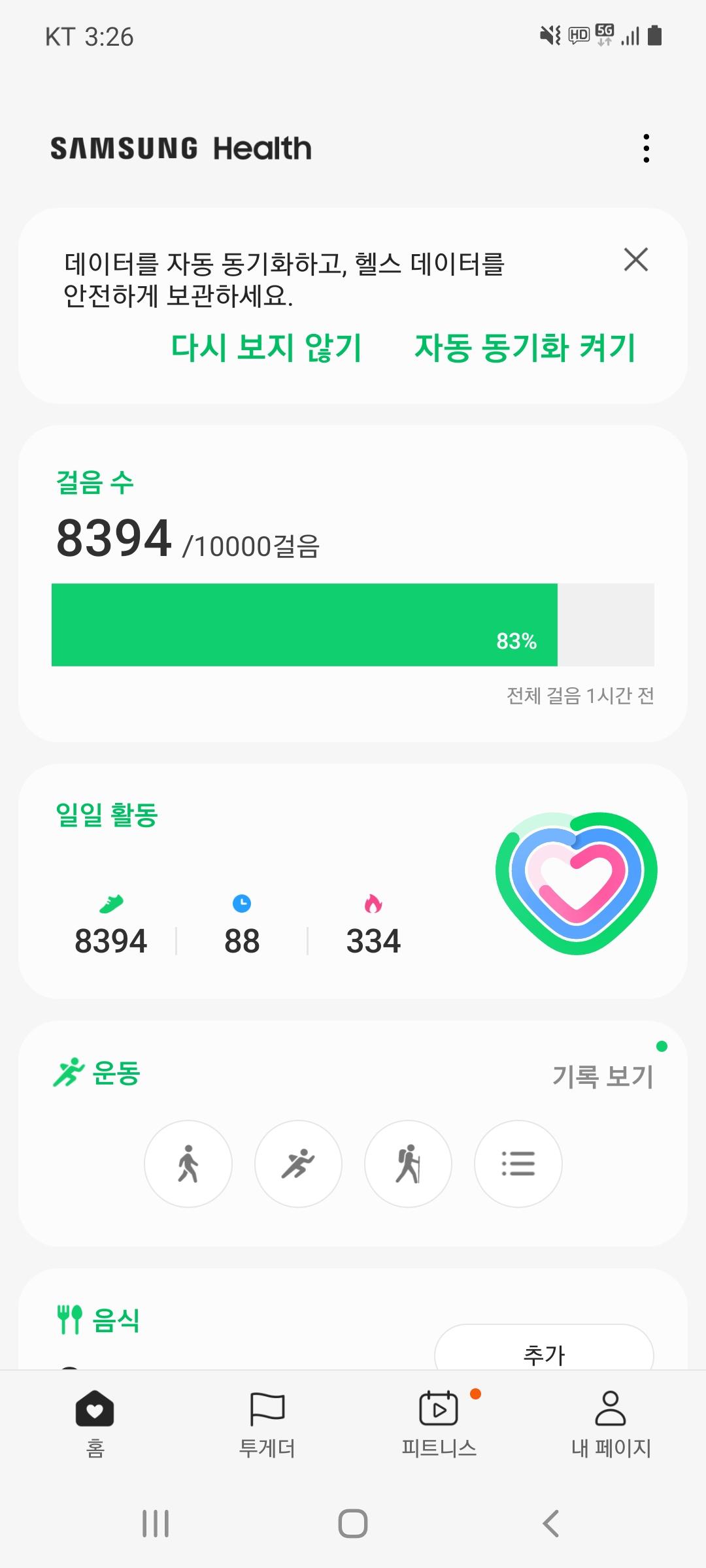This screenshot has height=1568, width=706.
Task: View exercise history via 기록 보기
Action: tap(602, 1075)
